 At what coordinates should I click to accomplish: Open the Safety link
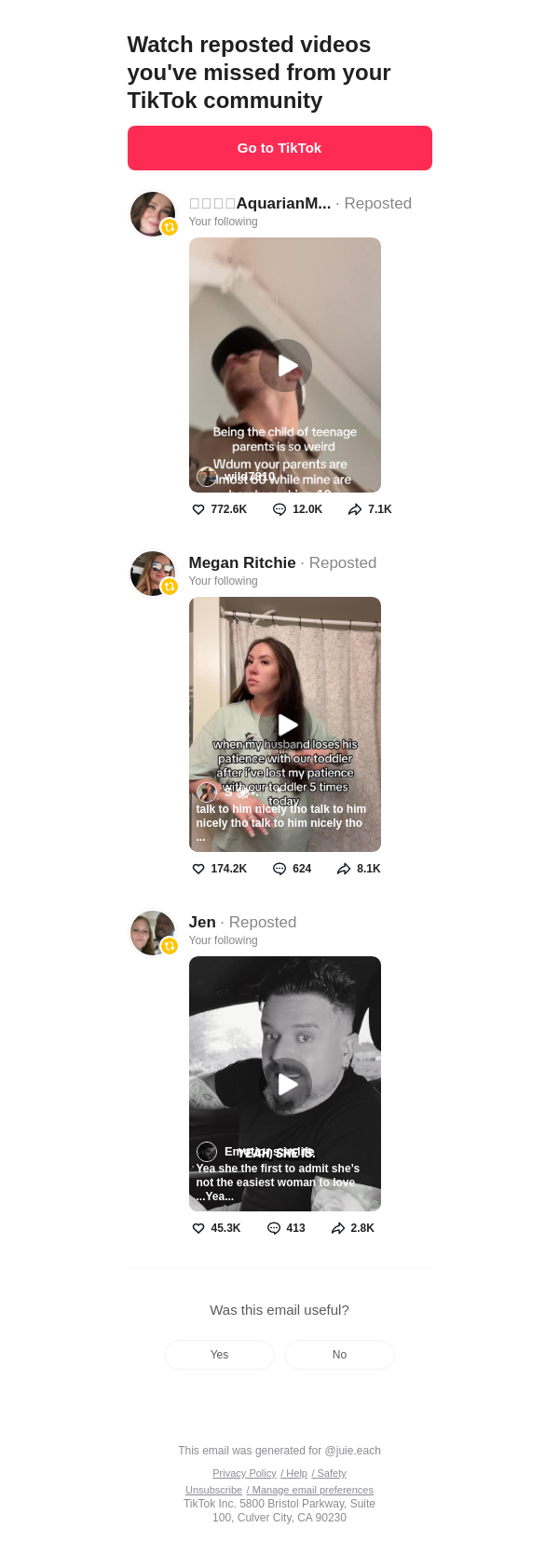coord(329,1473)
